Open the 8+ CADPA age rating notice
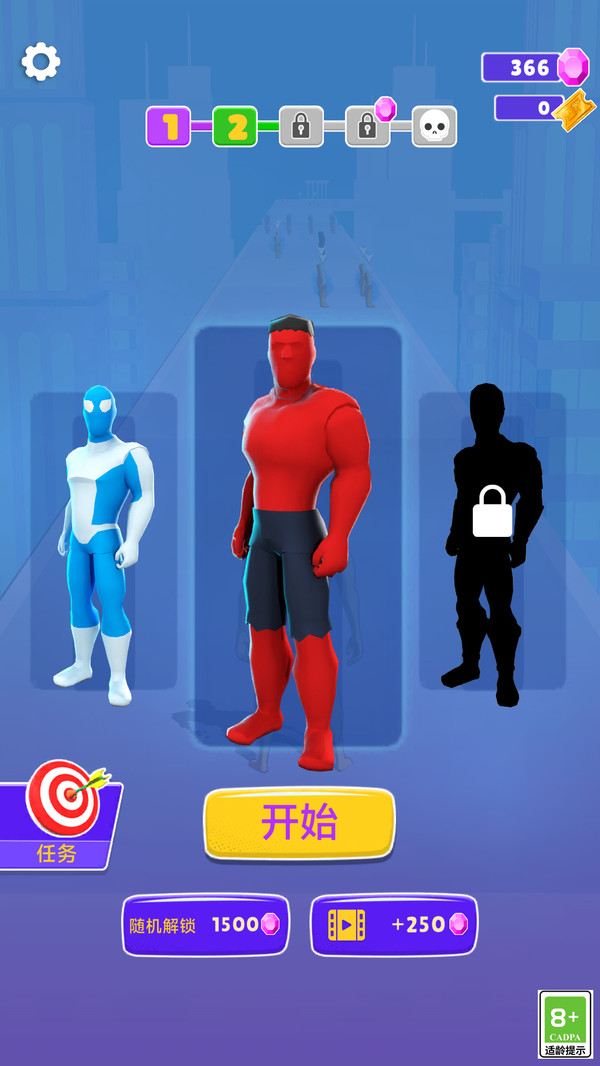This screenshot has width=600, height=1066. [x=565, y=1023]
